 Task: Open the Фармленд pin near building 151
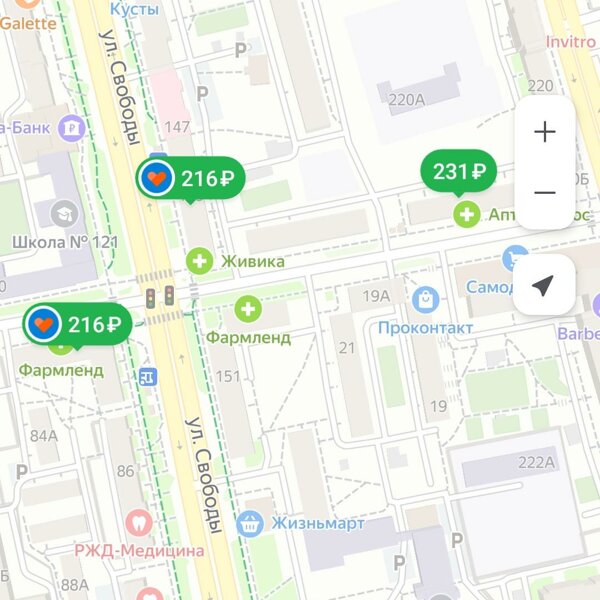tap(247, 309)
